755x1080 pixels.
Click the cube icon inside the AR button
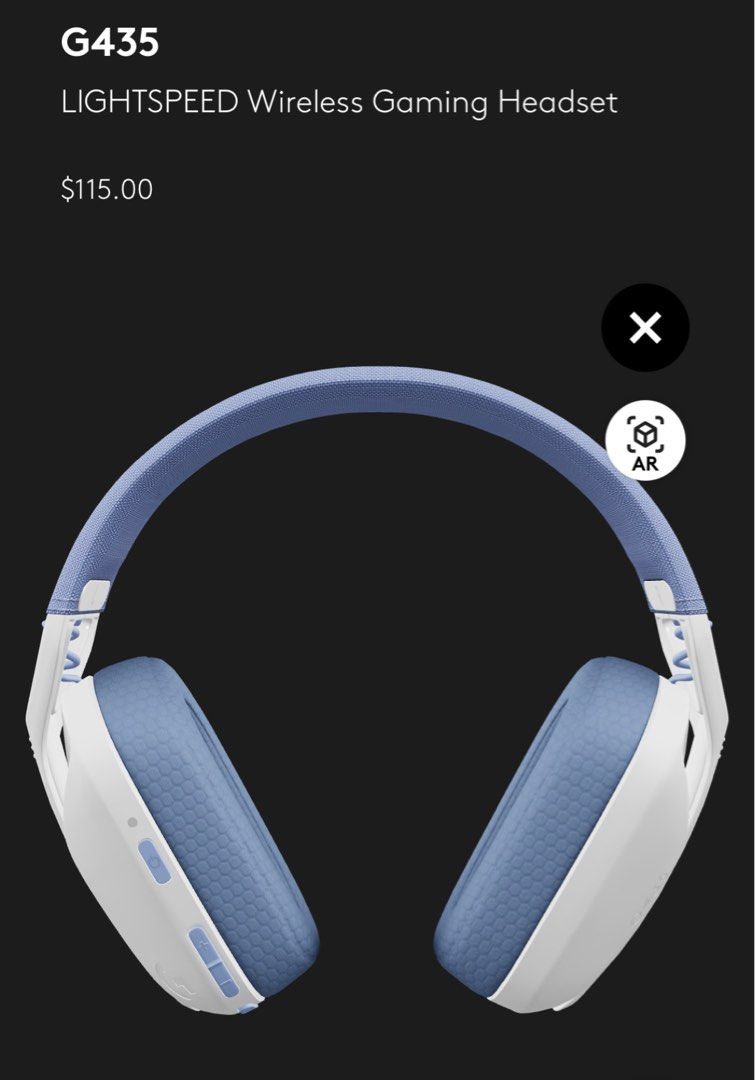point(645,432)
